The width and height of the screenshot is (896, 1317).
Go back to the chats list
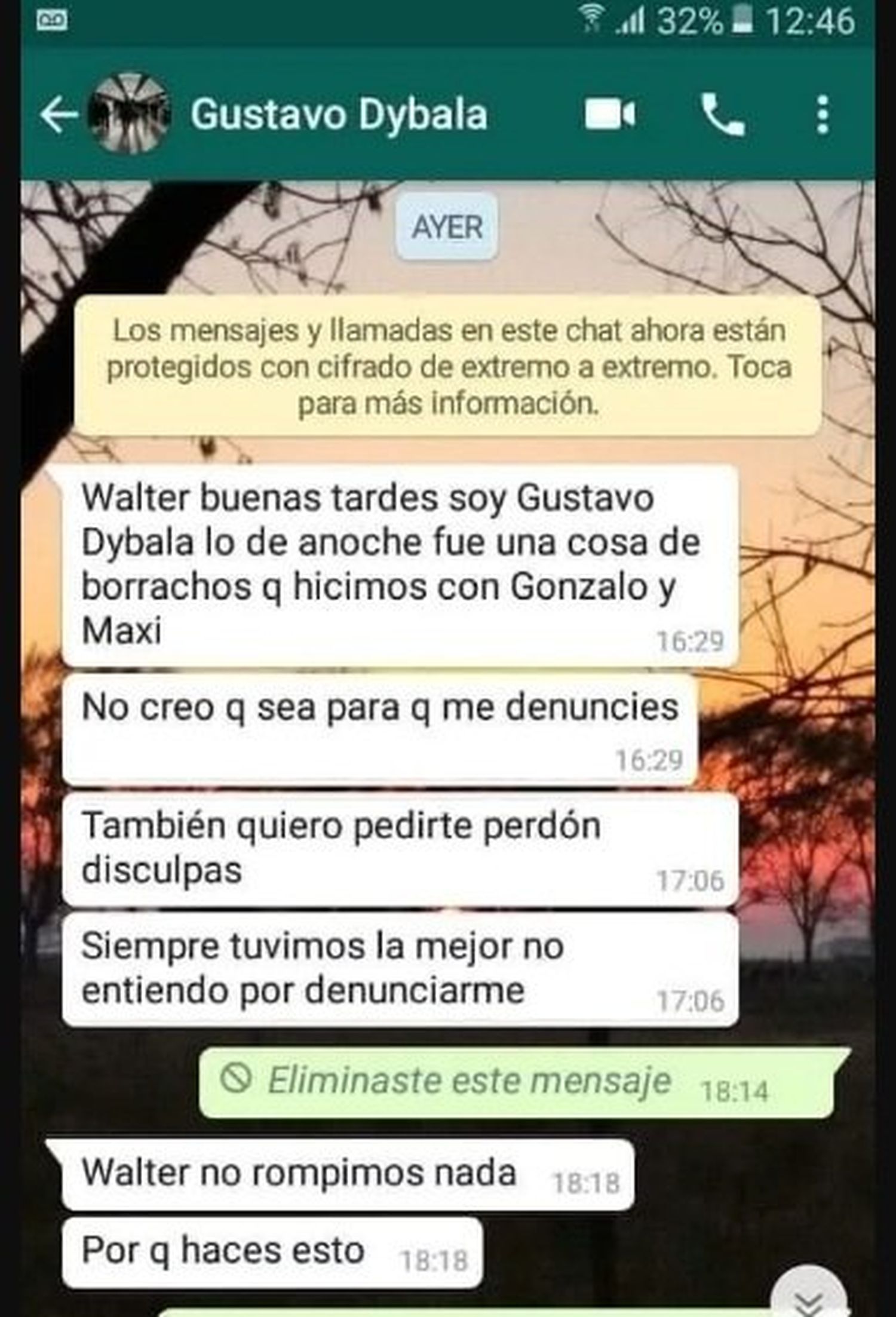pyautogui.click(x=58, y=115)
